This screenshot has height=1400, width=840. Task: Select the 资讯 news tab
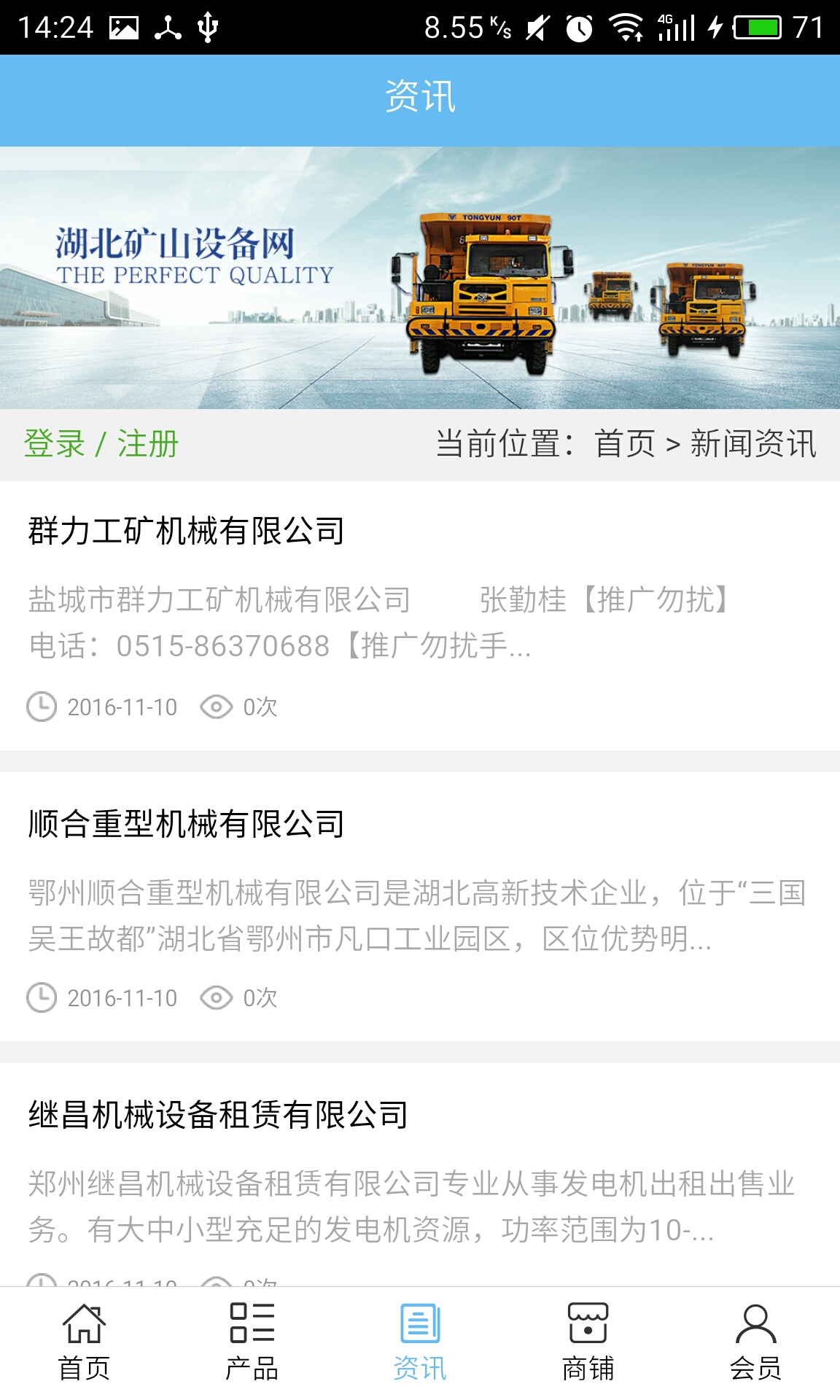(x=420, y=1343)
